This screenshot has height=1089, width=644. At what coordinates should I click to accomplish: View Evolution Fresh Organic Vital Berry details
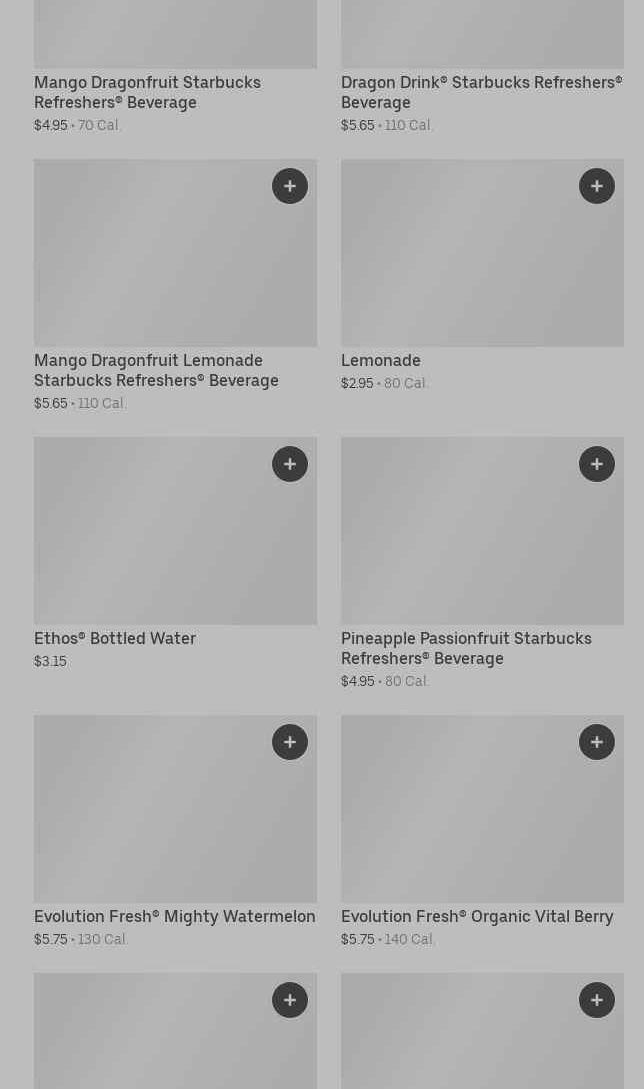click(477, 917)
